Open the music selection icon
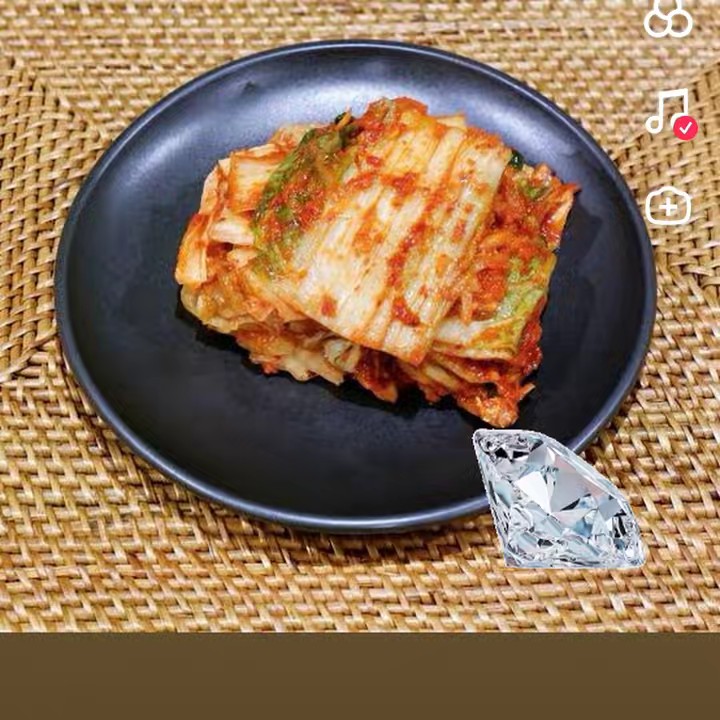The height and width of the screenshot is (720, 720). click(668, 112)
